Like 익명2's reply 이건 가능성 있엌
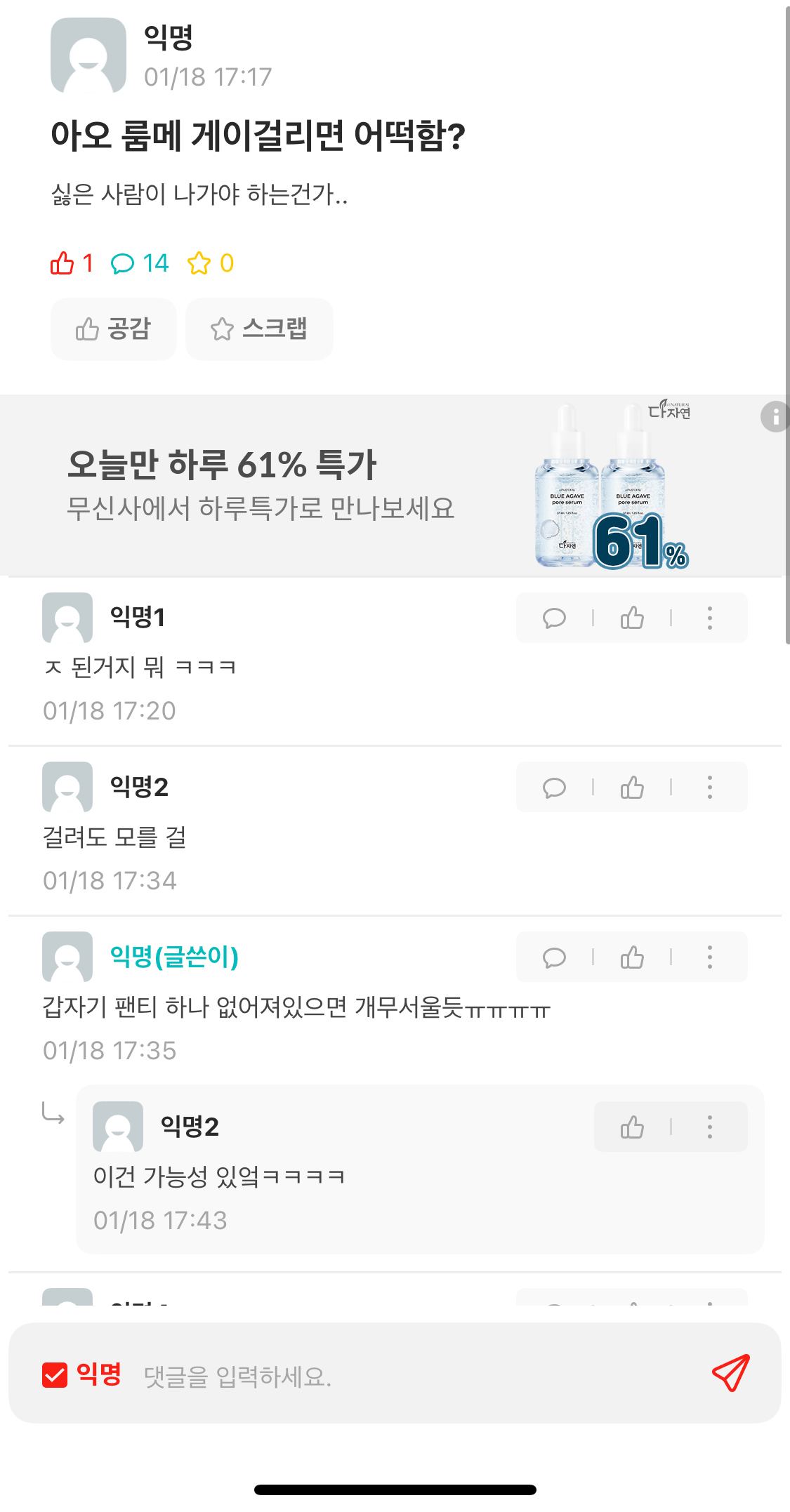The width and height of the screenshot is (790, 1512). pyautogui.click(x=632, y=1127)
